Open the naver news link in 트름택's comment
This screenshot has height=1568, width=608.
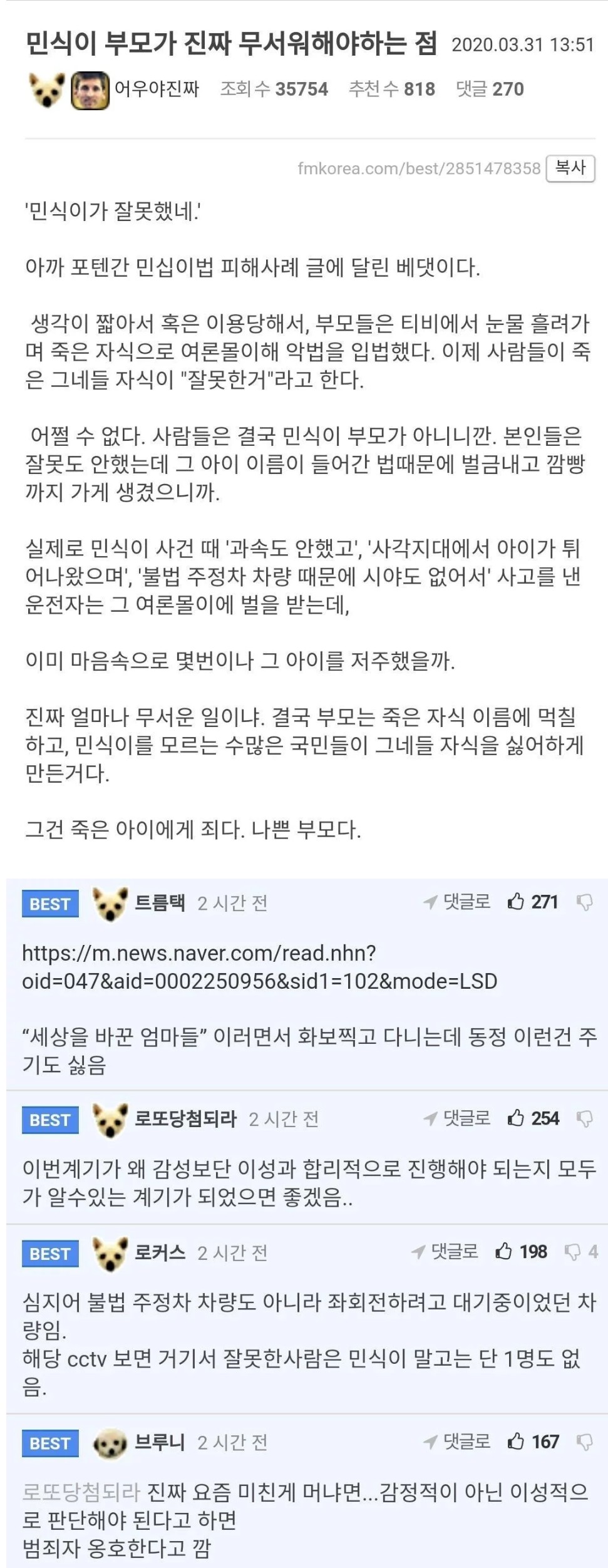[x=259, y=967]
